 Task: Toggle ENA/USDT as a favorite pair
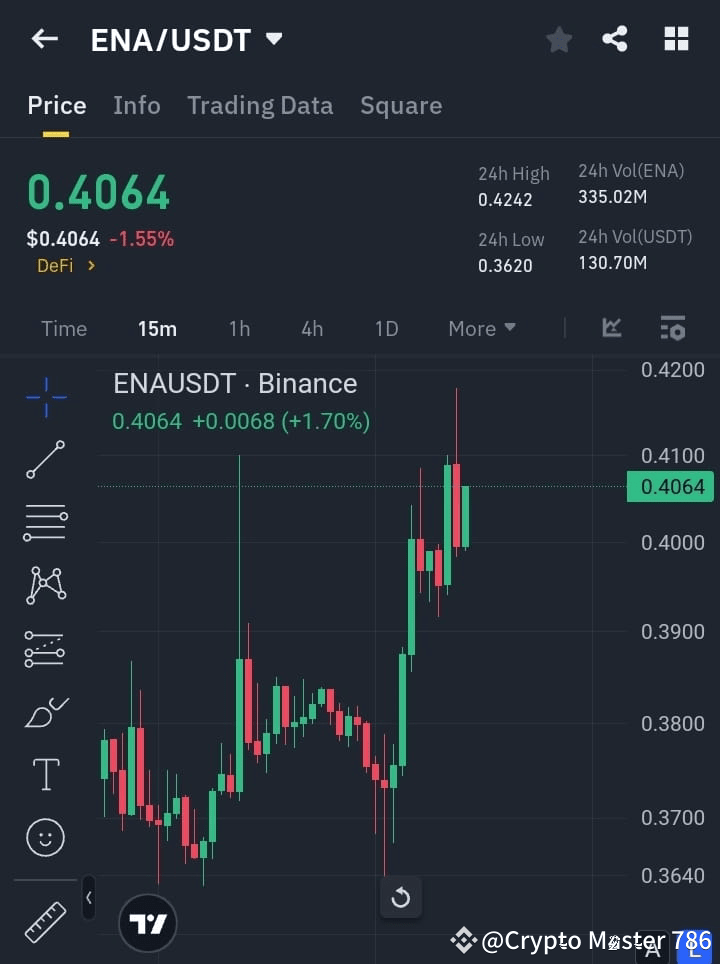(558, 39)
